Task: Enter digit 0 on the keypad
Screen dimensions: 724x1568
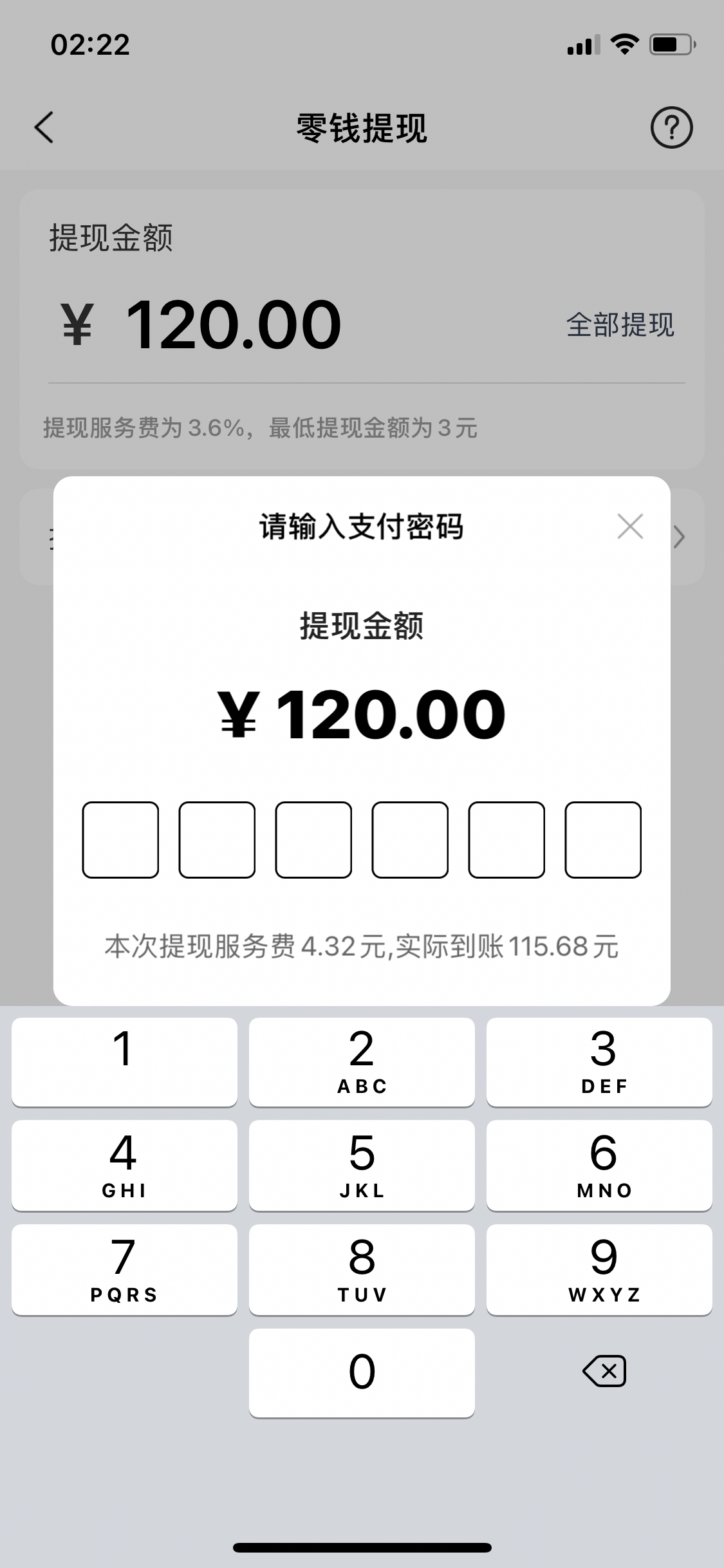Action: tap(362, 1372)
